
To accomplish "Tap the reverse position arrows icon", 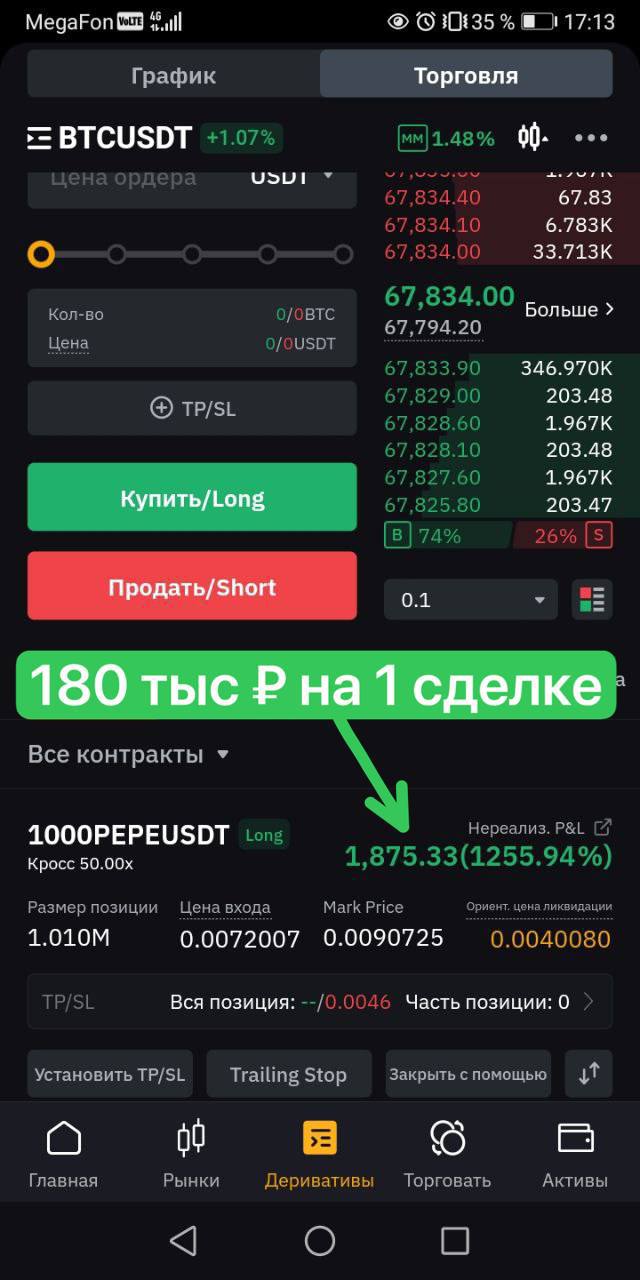I will tap(589, 1074).
